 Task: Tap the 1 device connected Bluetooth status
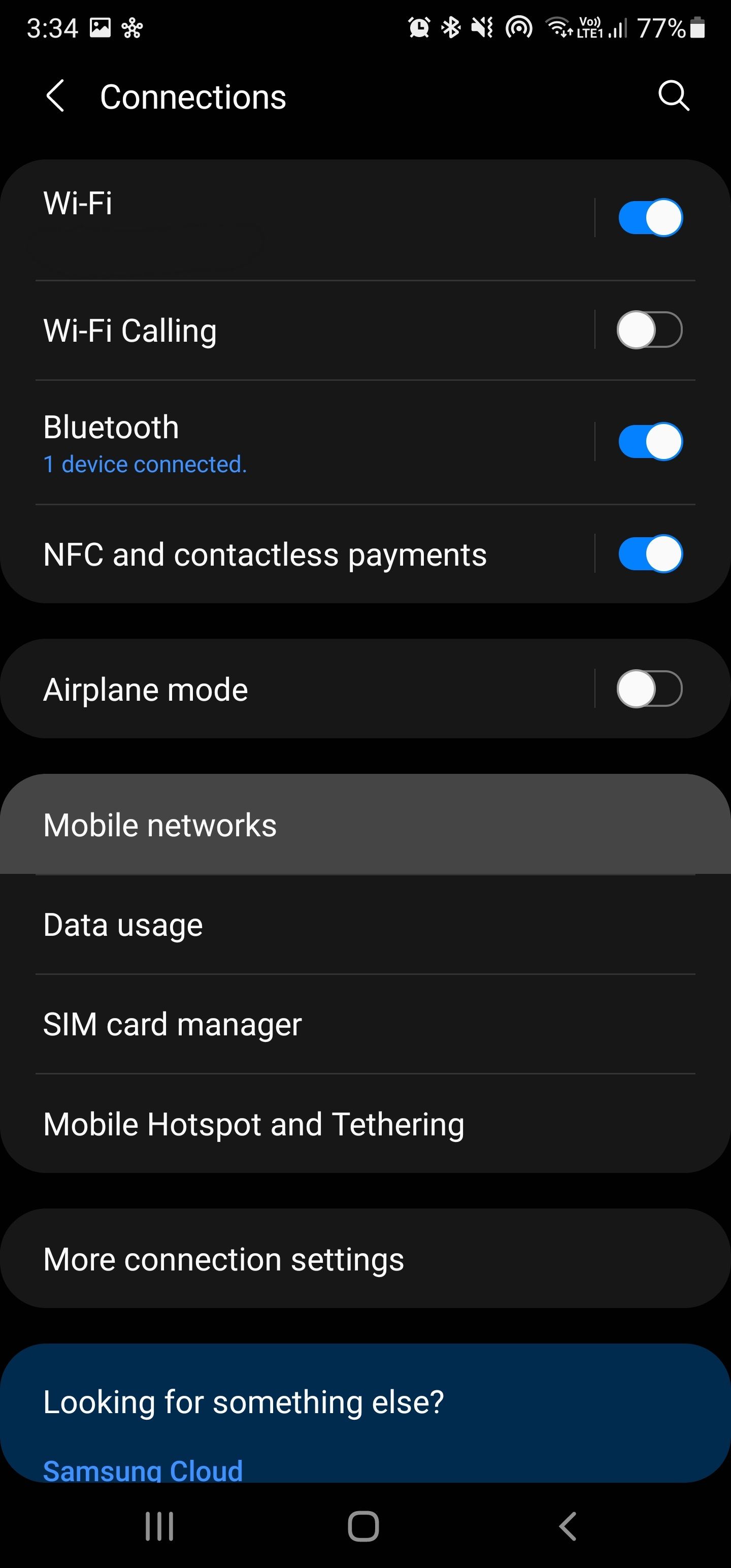[x=145, y=464]
